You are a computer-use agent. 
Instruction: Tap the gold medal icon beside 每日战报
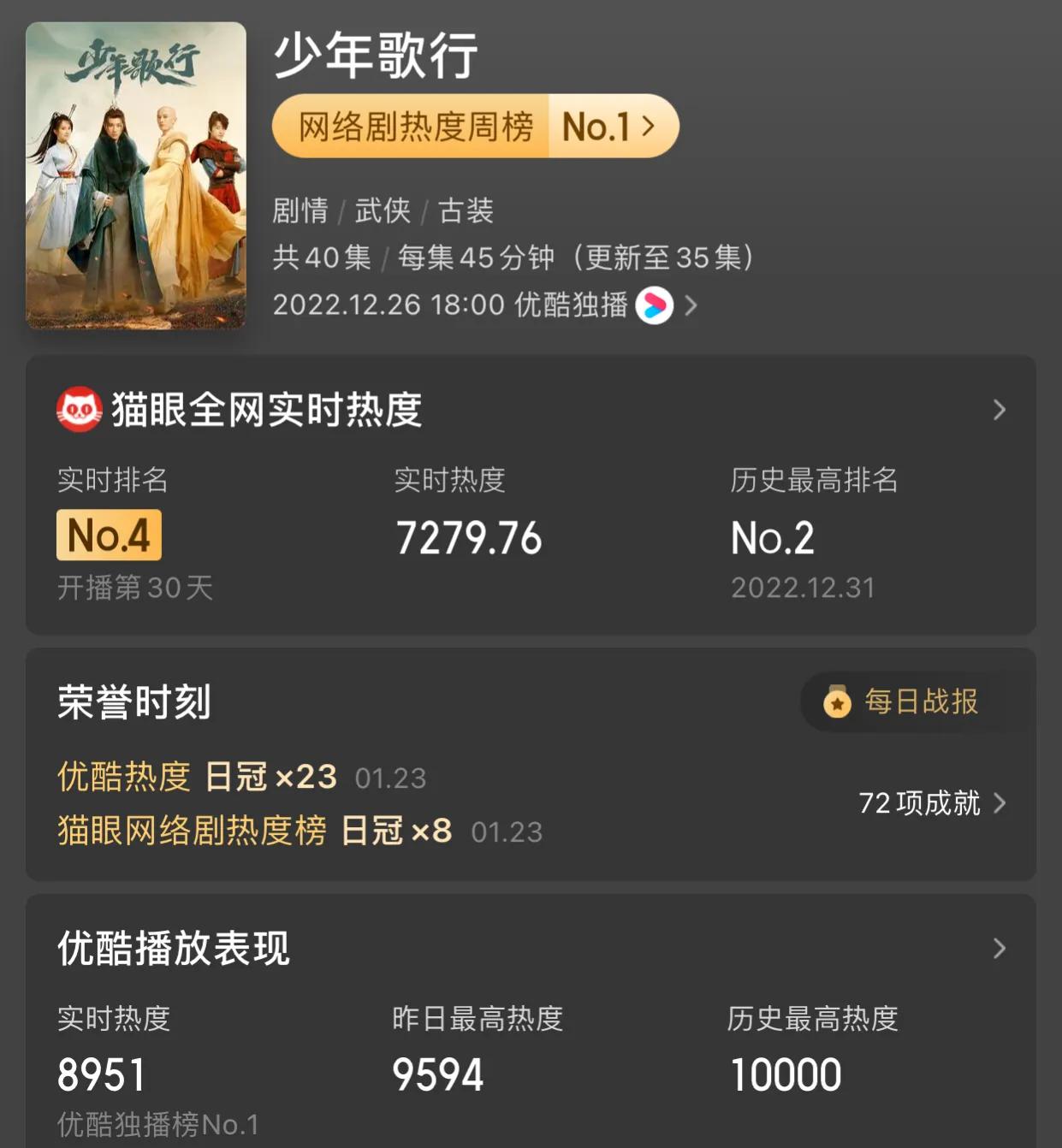click(836, 702)
